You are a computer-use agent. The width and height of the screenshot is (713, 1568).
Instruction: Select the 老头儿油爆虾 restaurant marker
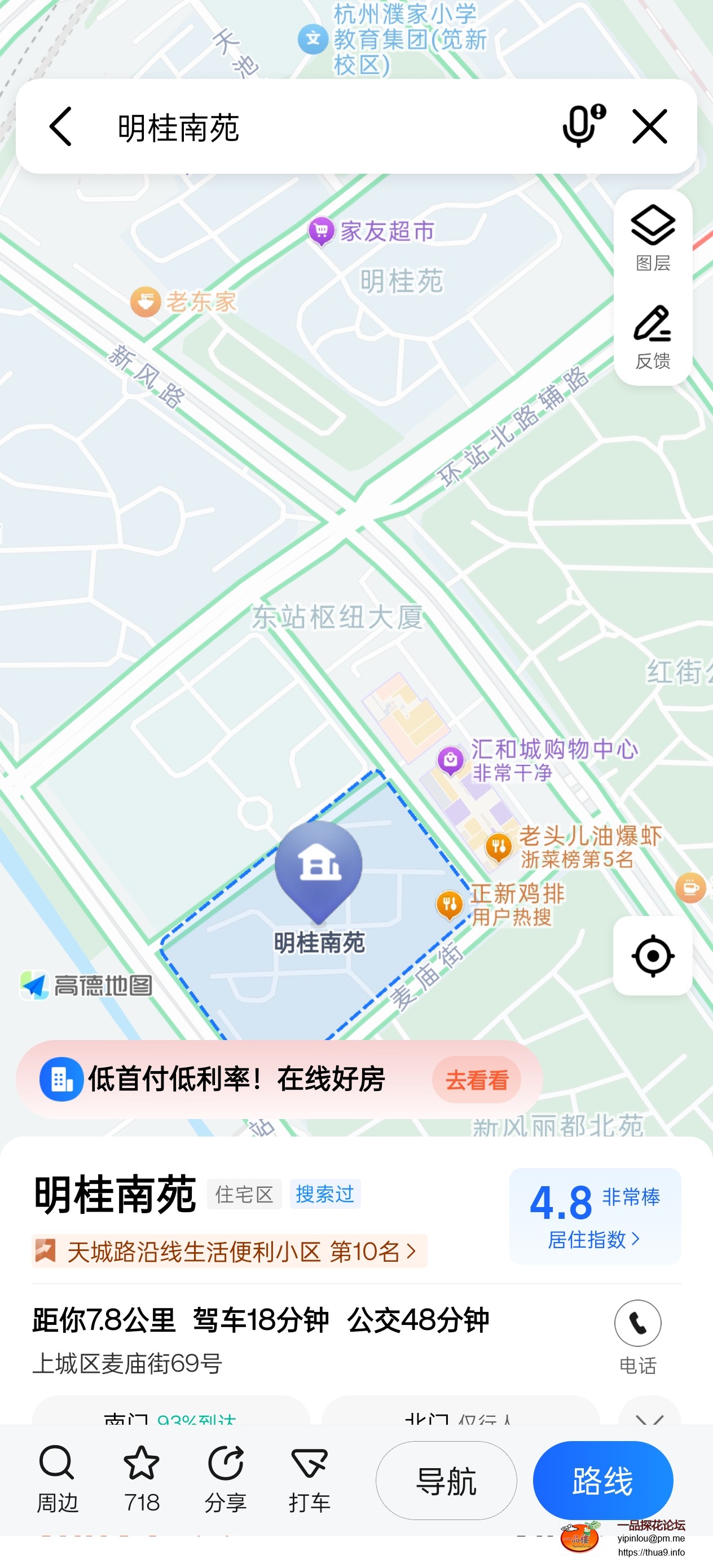tap(498, 846)
